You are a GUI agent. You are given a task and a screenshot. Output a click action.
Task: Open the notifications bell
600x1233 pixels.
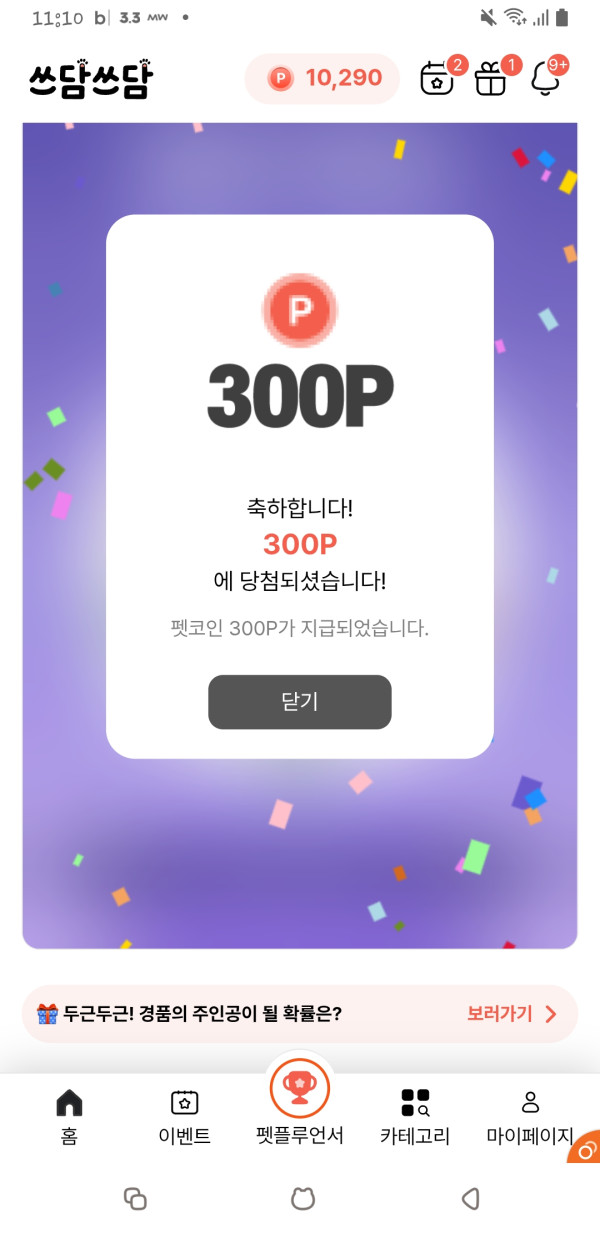[x=547, y=77]
